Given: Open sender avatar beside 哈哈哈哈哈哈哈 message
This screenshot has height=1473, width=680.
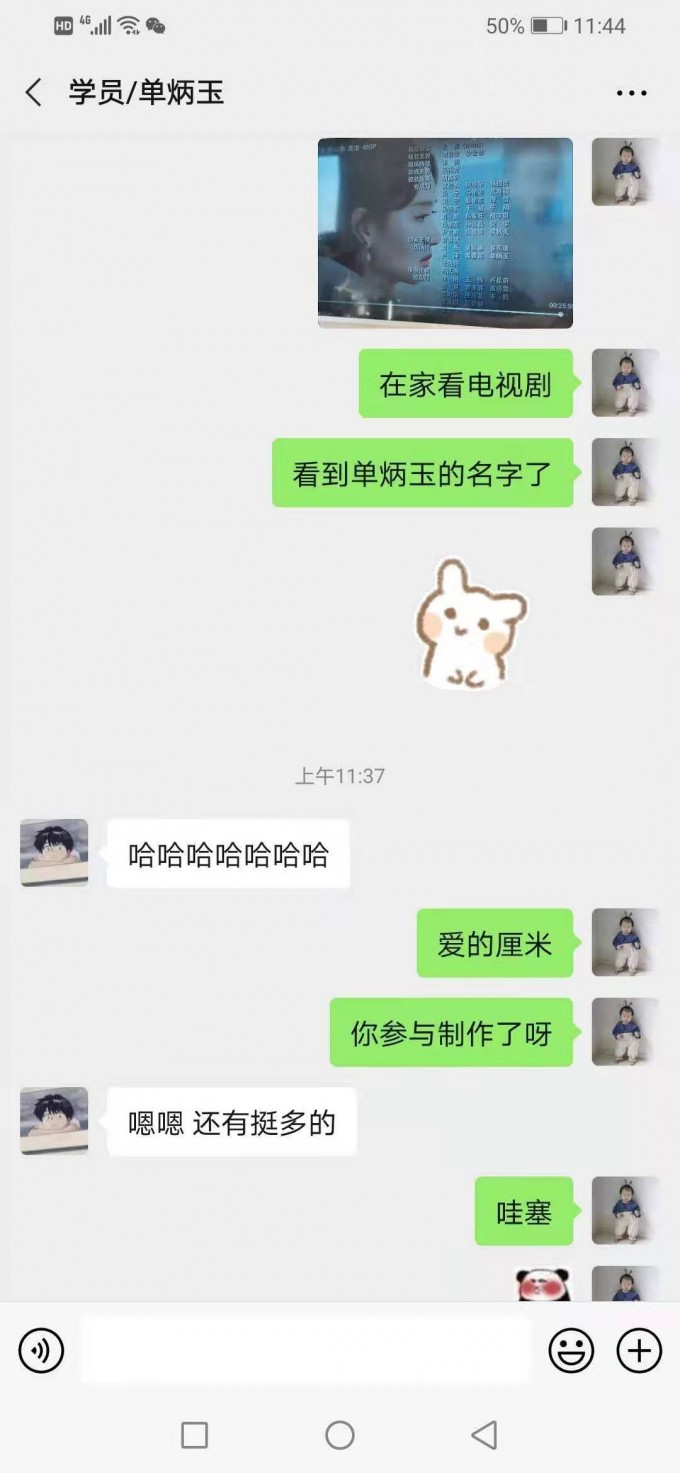Looking at the screenshot, I should (54, 853).
